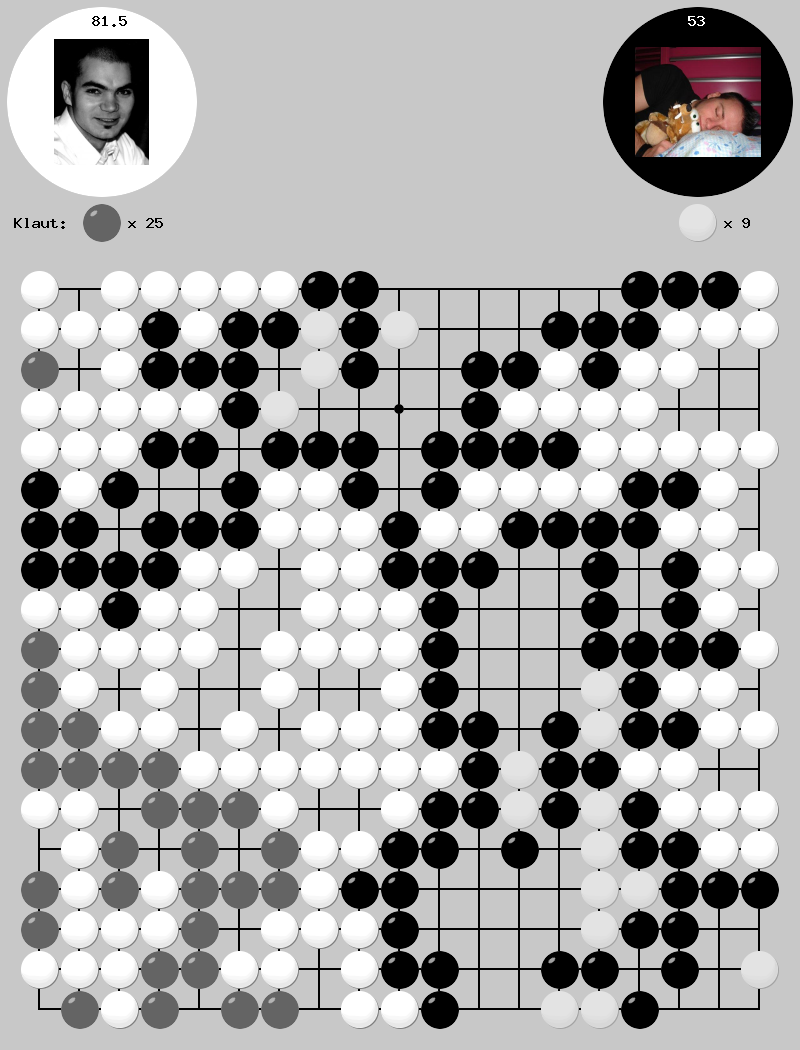Open the black player's profile photo

pos(698,102)
